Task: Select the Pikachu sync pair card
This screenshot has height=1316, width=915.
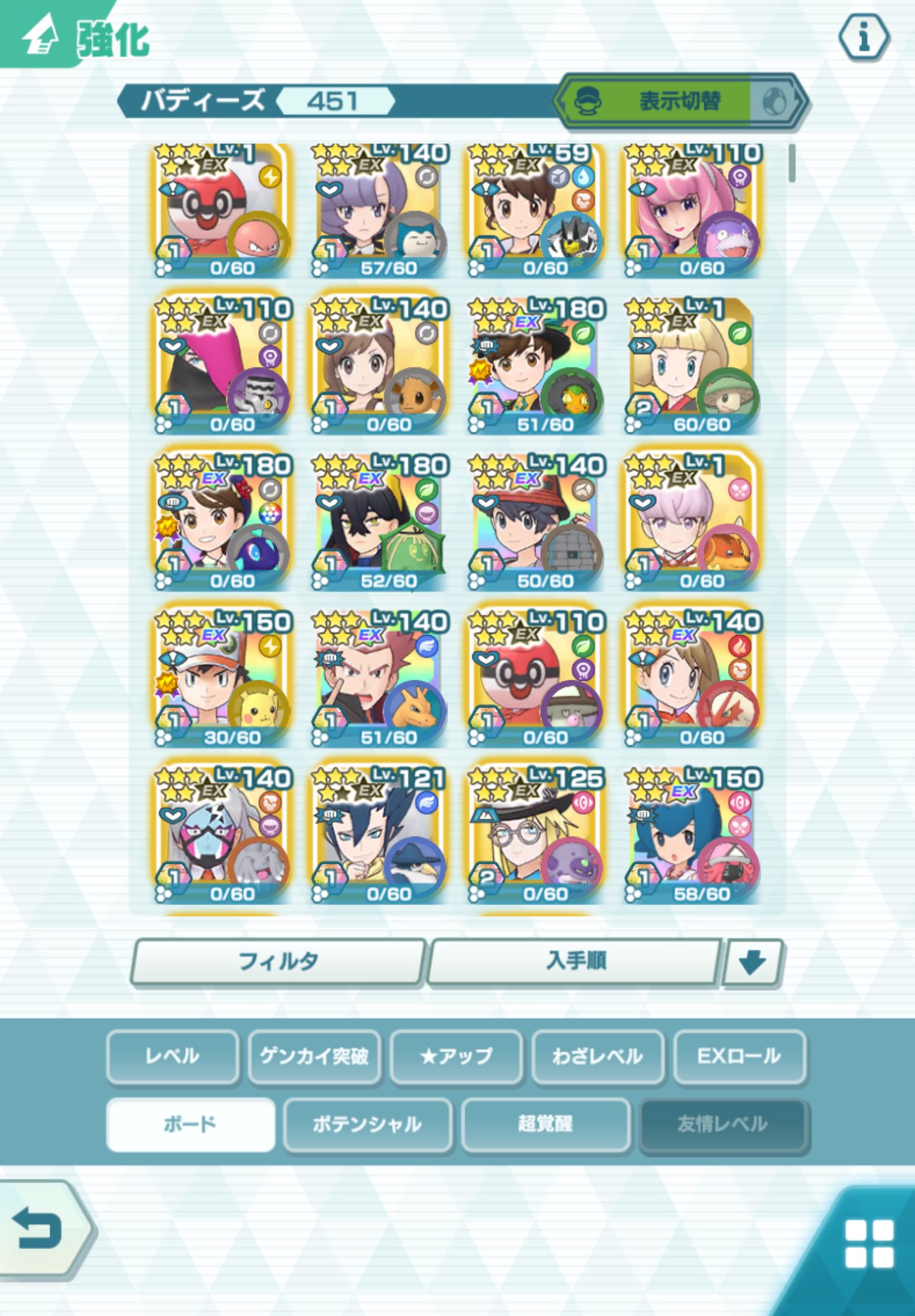Action: [x=223, y=676]
